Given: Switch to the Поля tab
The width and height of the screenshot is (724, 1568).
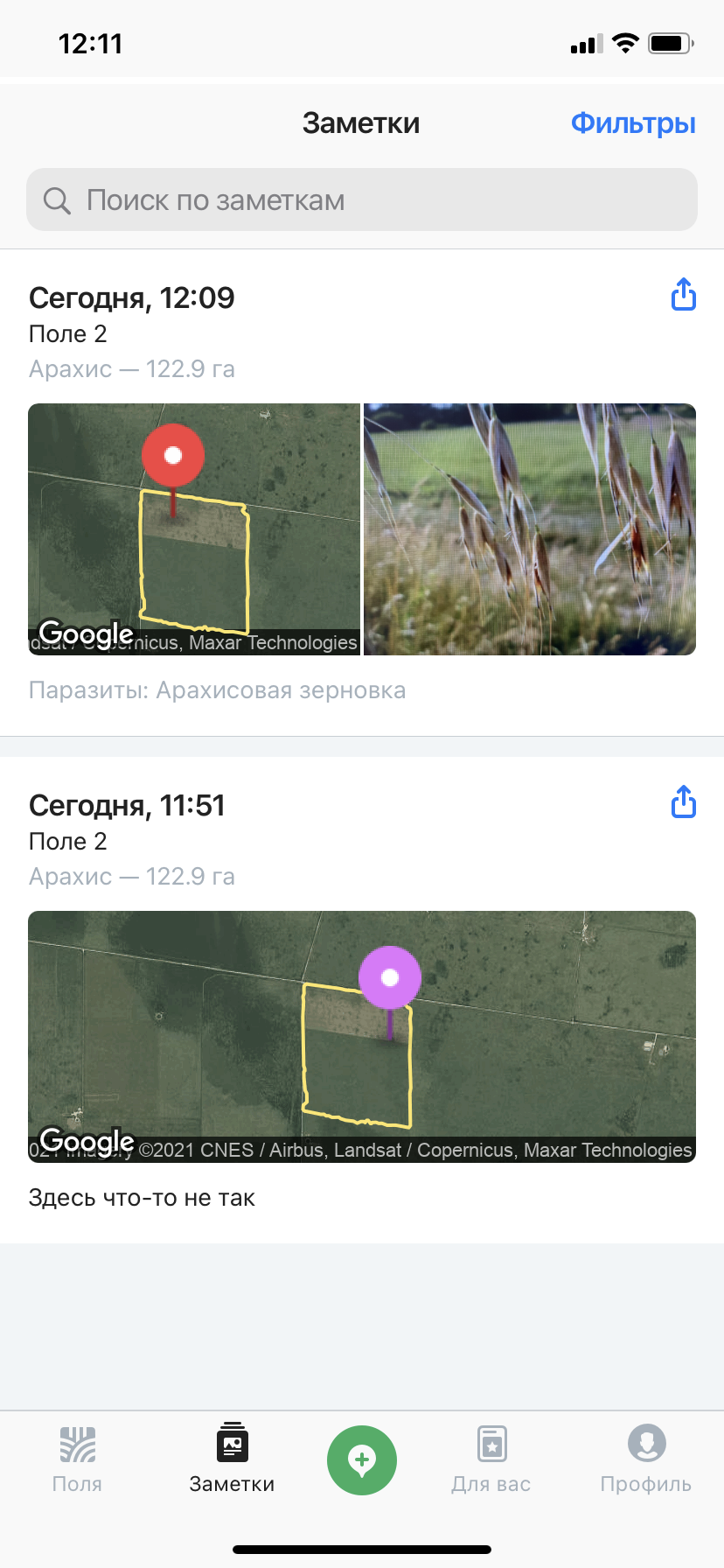Looking at the screenshot, I should pos(77,1459).
